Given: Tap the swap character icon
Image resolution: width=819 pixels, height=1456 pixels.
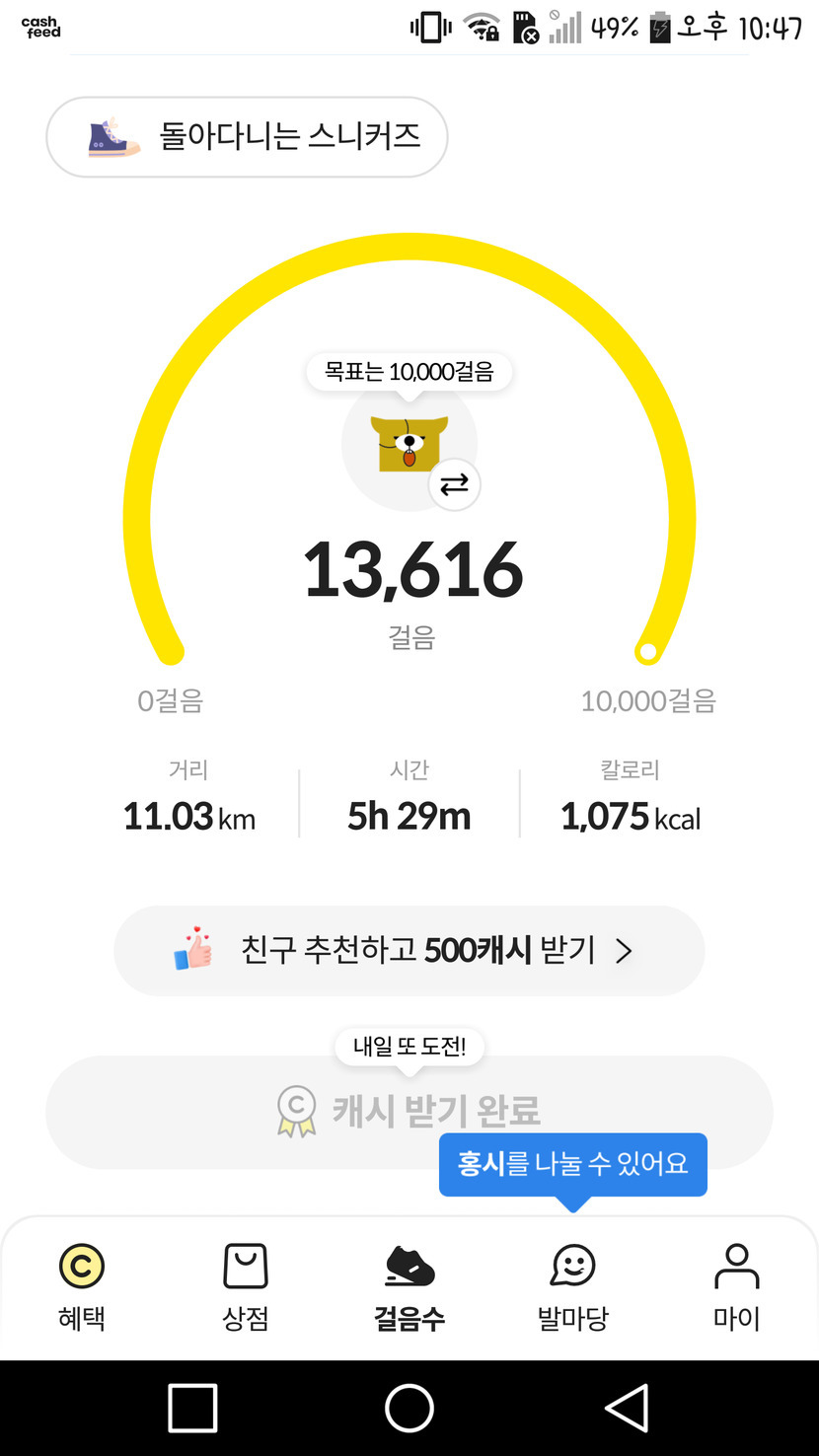Looking at the screenshot, I should (x=454, y=485).
